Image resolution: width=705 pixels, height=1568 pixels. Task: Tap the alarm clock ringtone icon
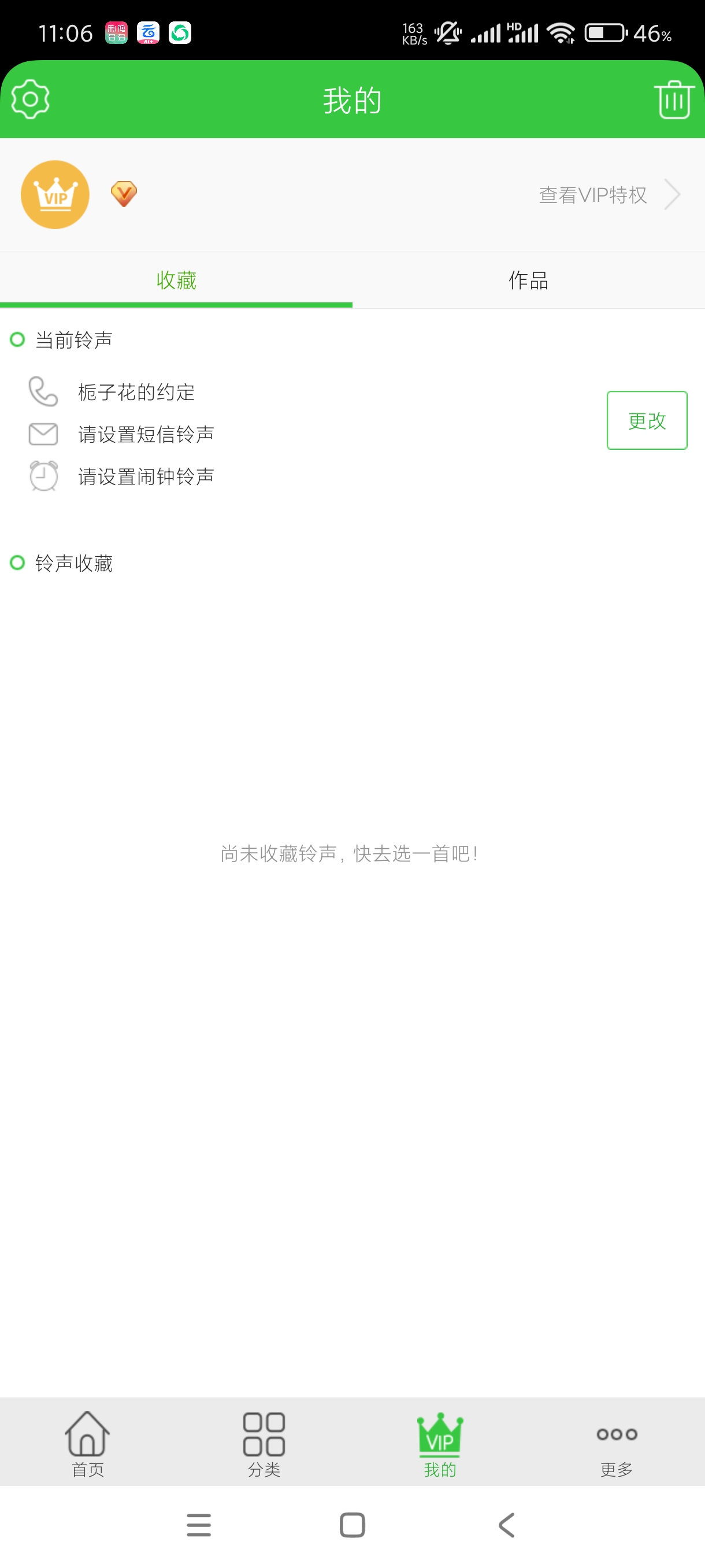click(42, 476)
